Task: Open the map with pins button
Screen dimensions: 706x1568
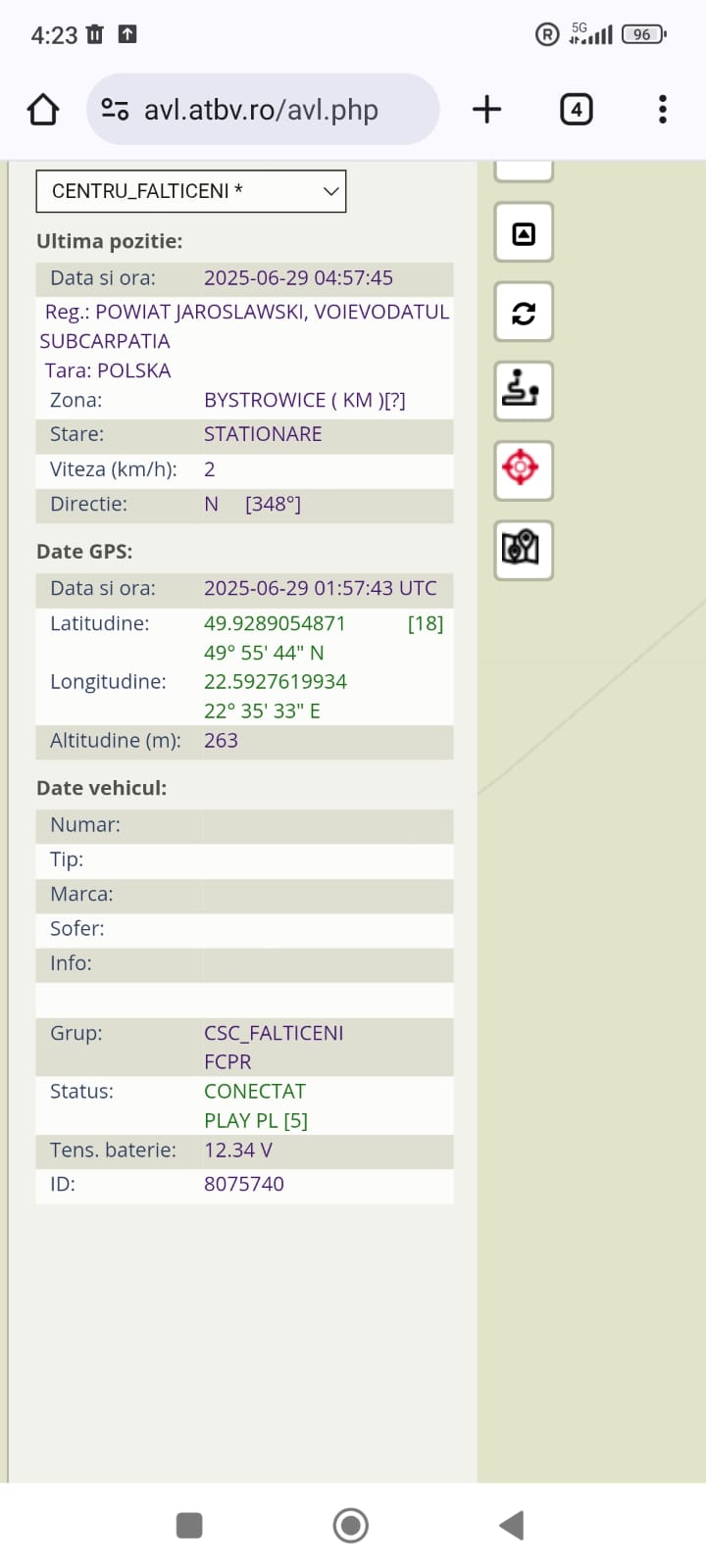Action: point(524,549)
